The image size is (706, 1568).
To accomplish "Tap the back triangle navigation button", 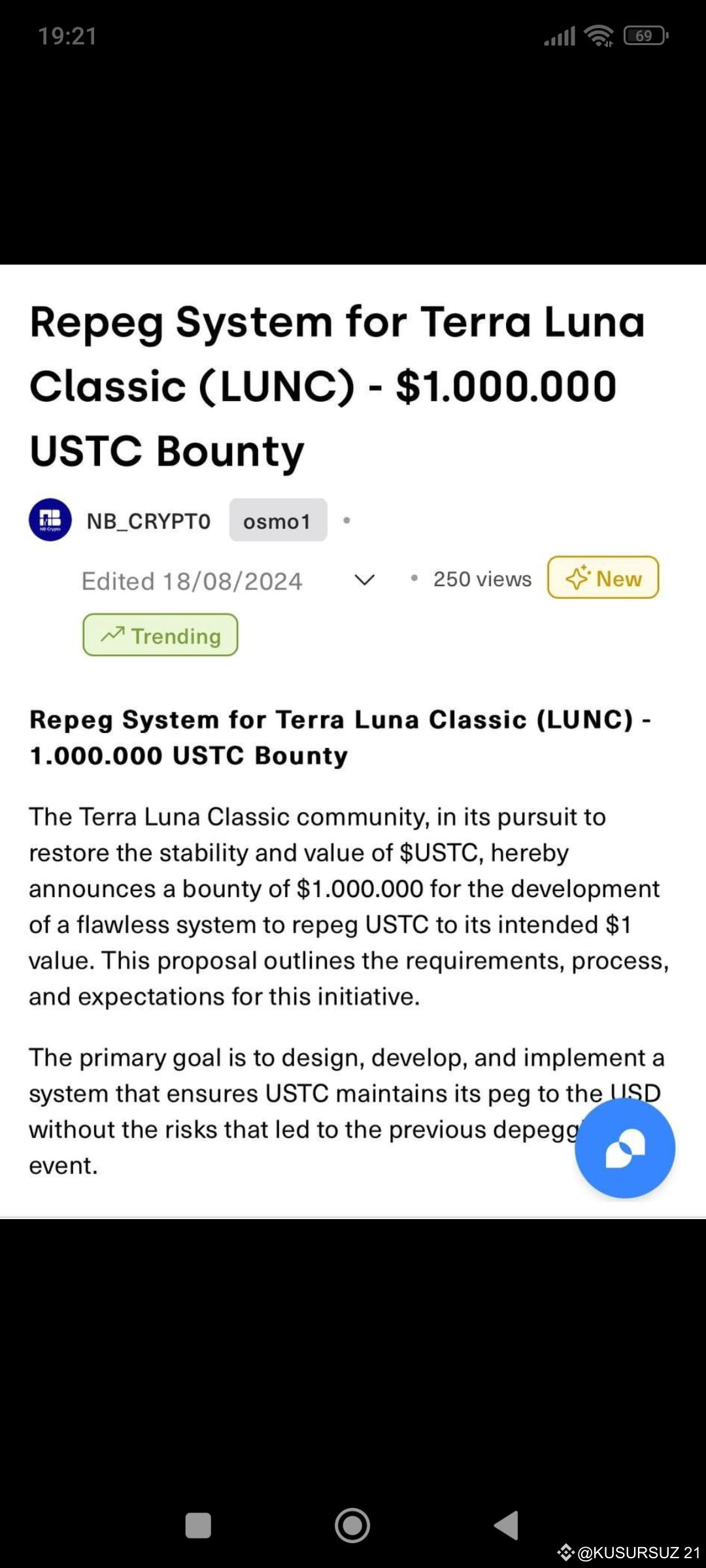I will (505, 1525).
